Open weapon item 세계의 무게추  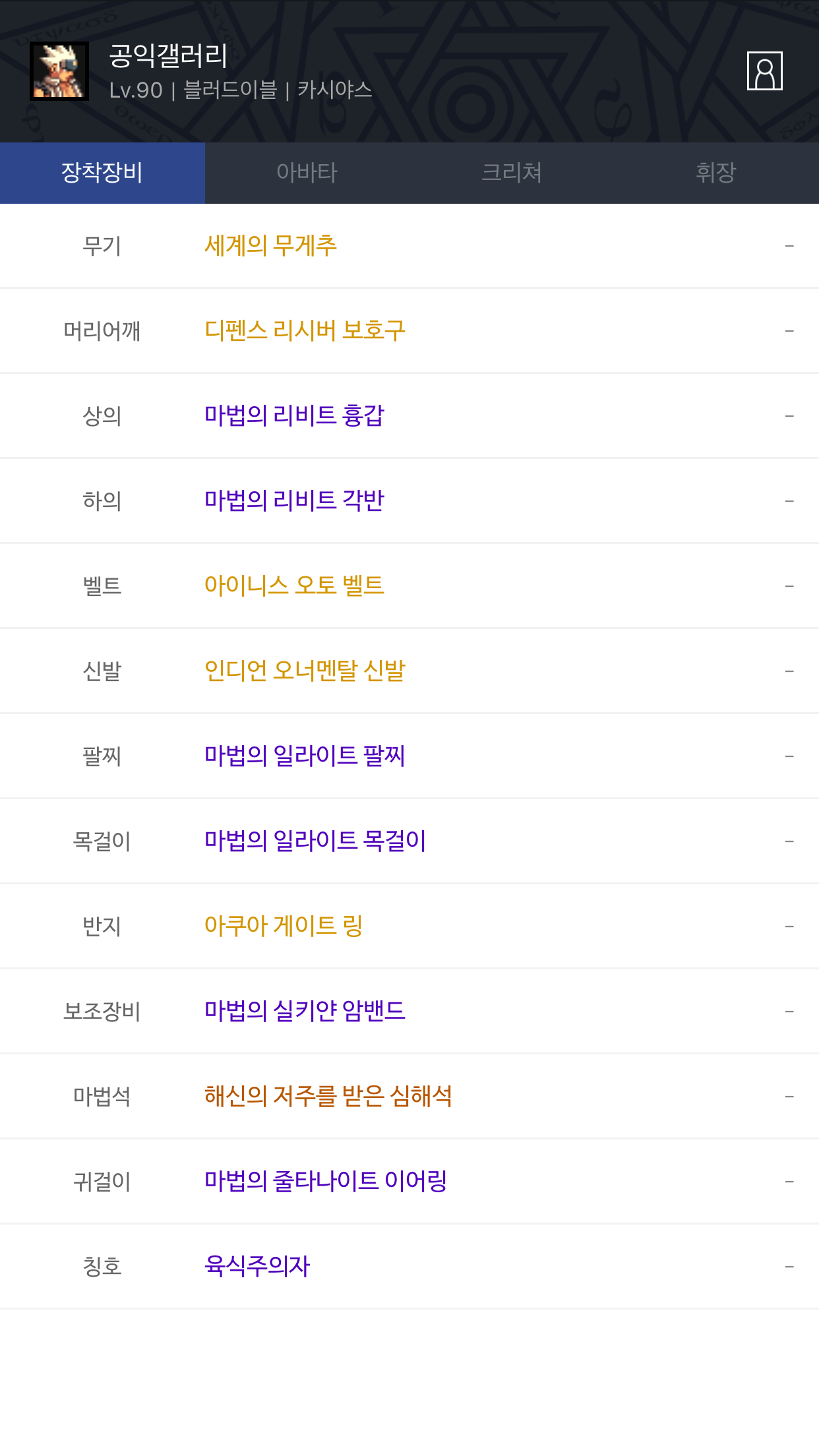click(270, 246)
